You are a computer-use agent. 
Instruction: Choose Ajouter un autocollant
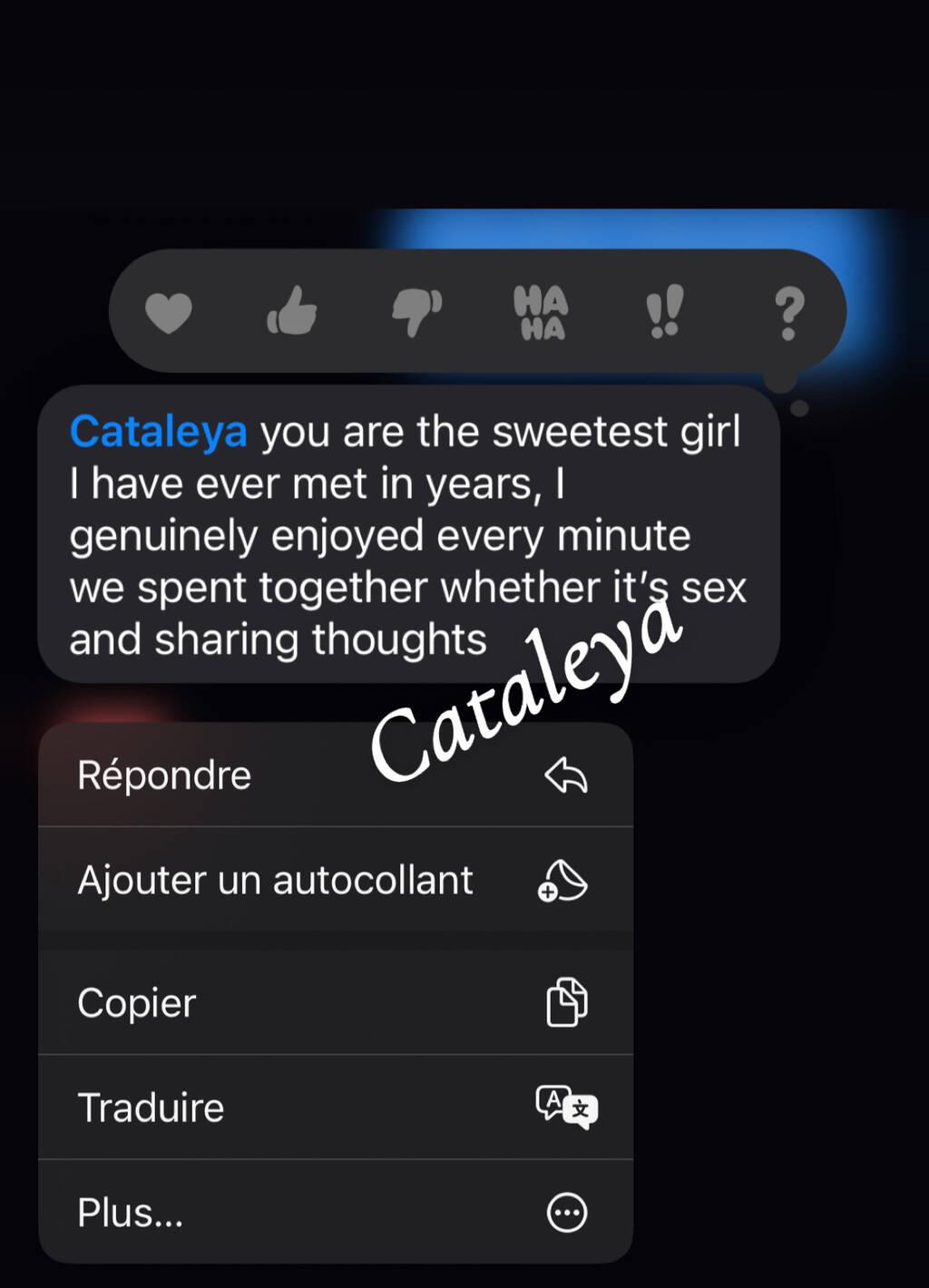click(335, 880)
